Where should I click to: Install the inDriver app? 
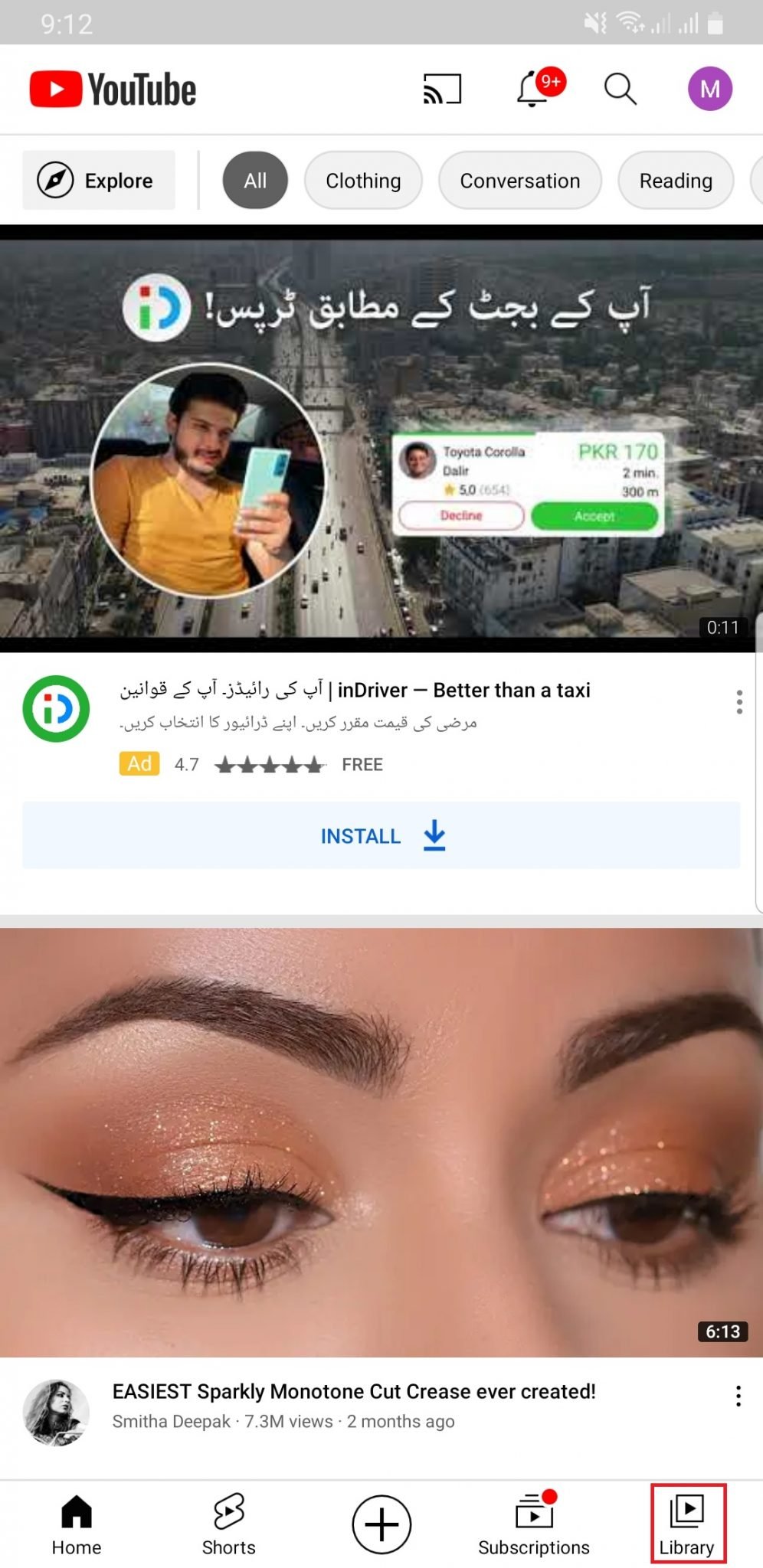click(x=381, y=835)
